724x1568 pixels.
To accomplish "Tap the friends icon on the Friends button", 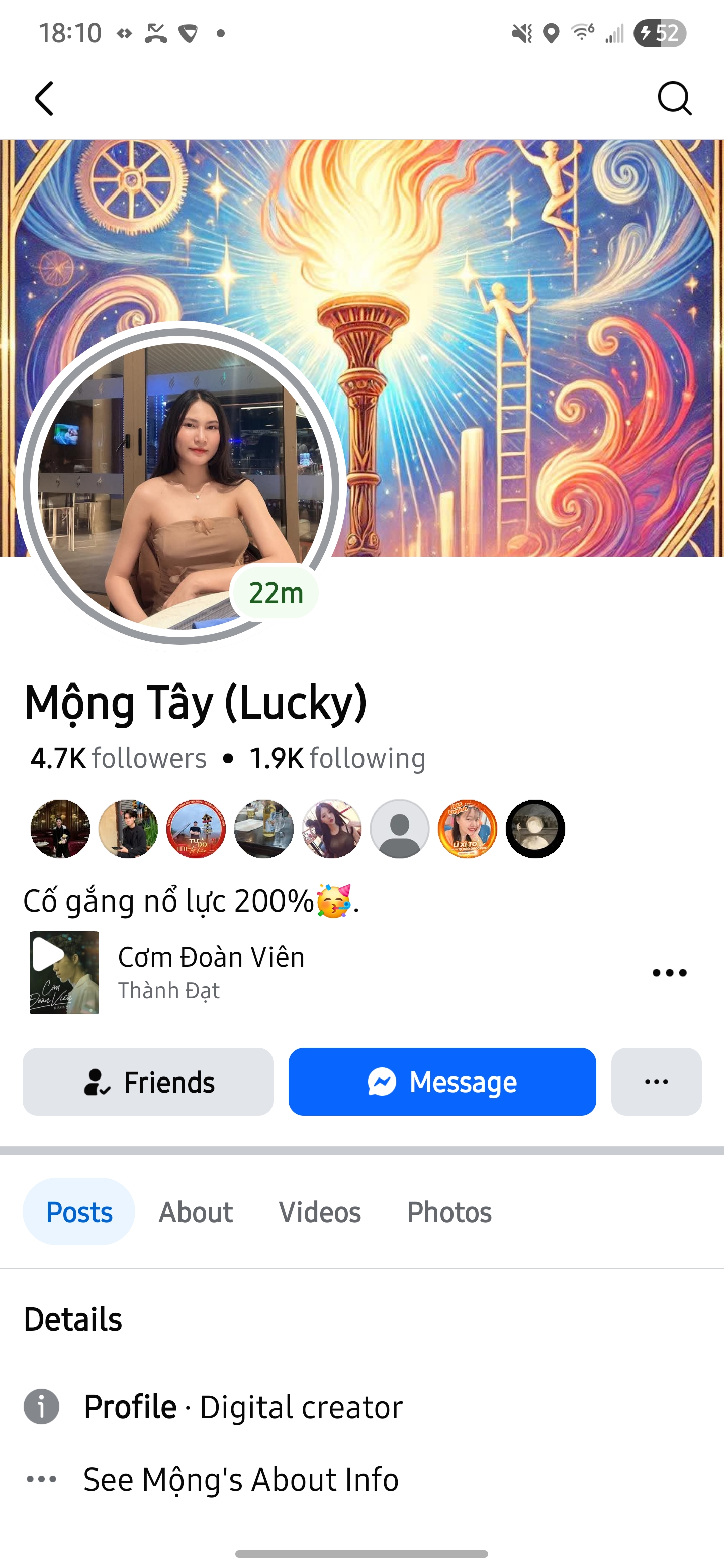I will click(98, 1082).
